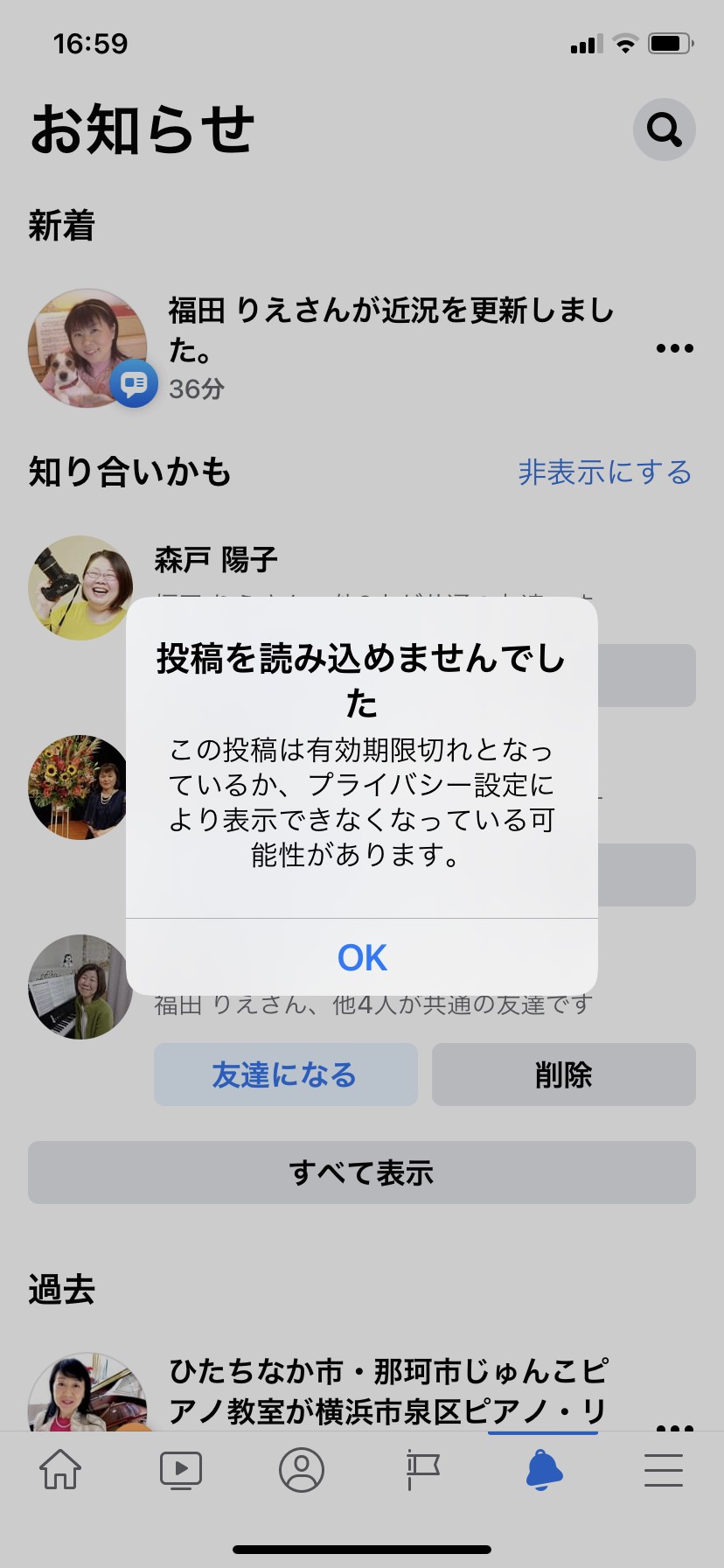Switch to the Profile tab
724x1568 pixels.
pos(302,1470)
